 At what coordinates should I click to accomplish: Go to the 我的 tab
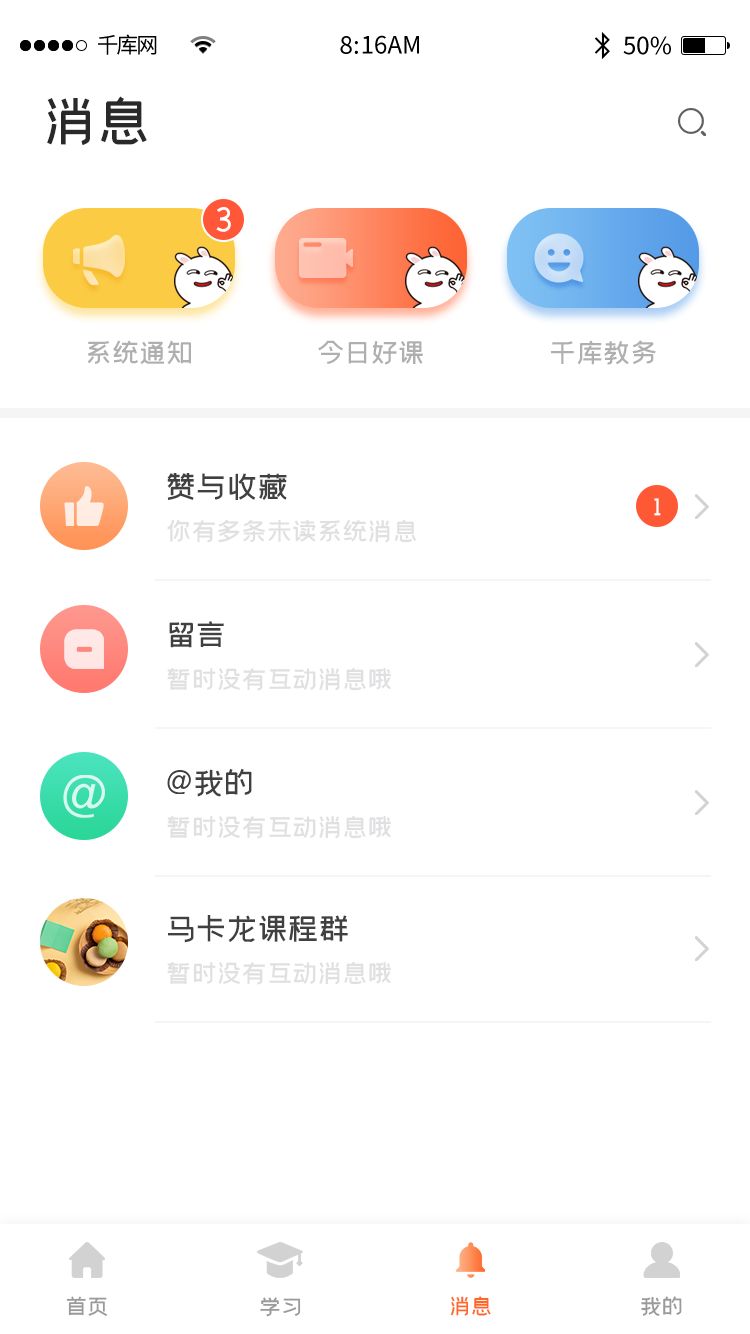tap(661, 1279)
